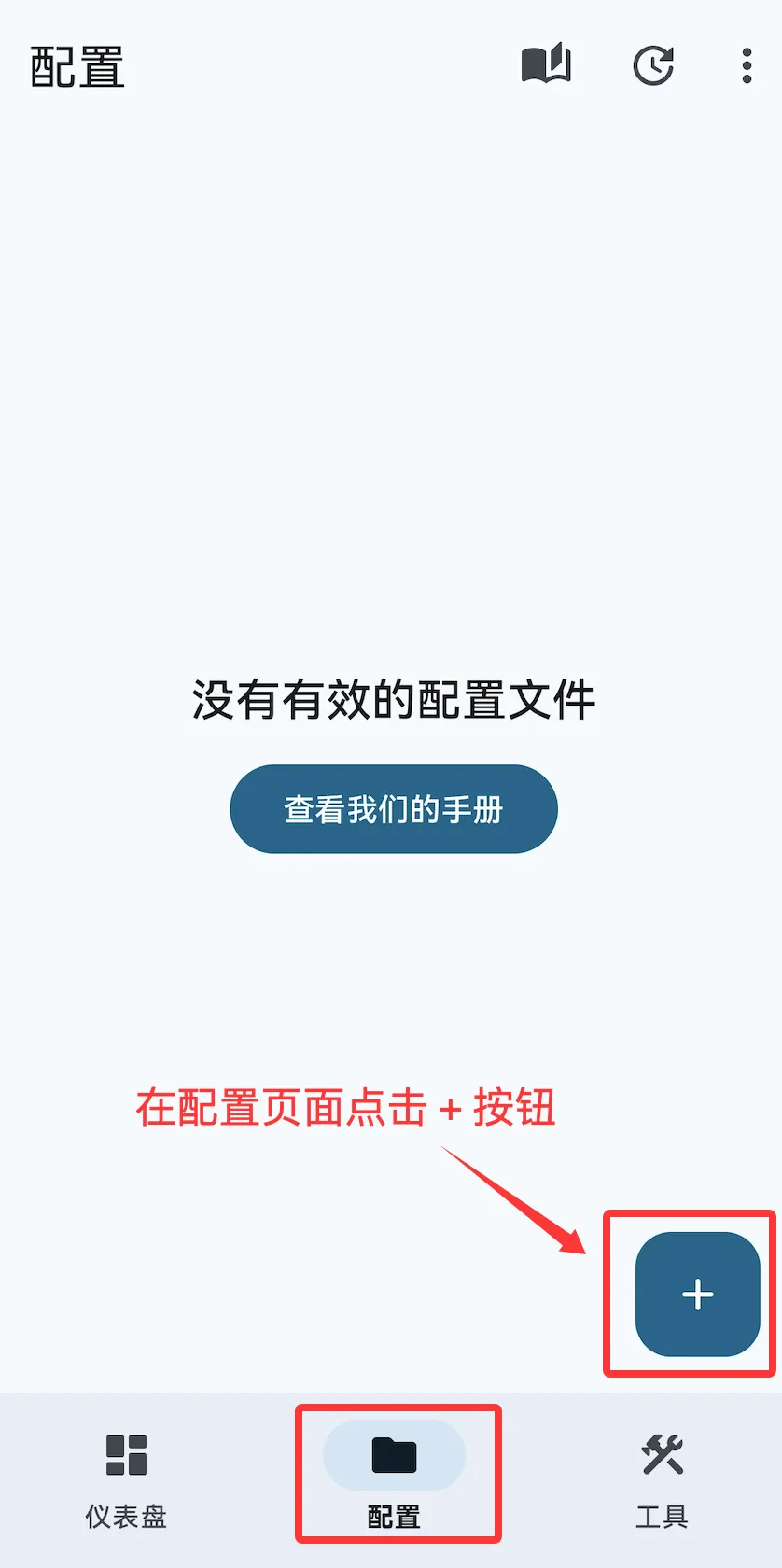The width and height of the screenshot is (782, 1568).
Task: Open the manual book icon
Action: 546,65
